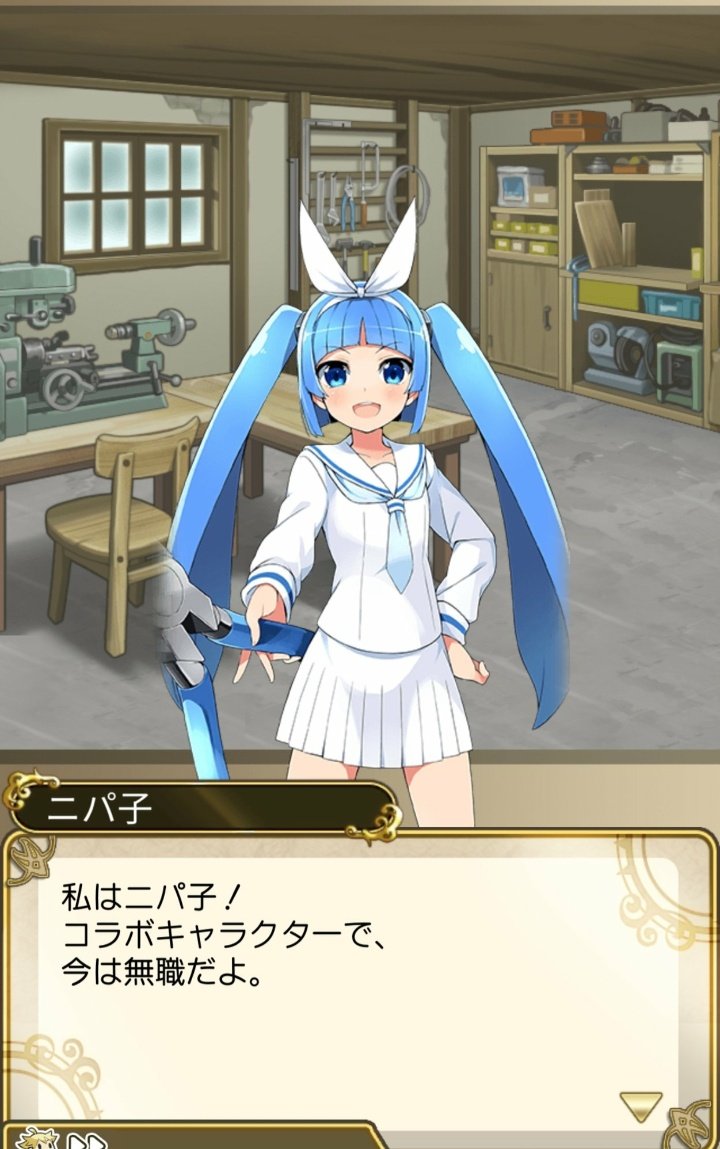Tap the fast-forward skip button
This screenshot has width=720, height=1149.
(87, 1141)
